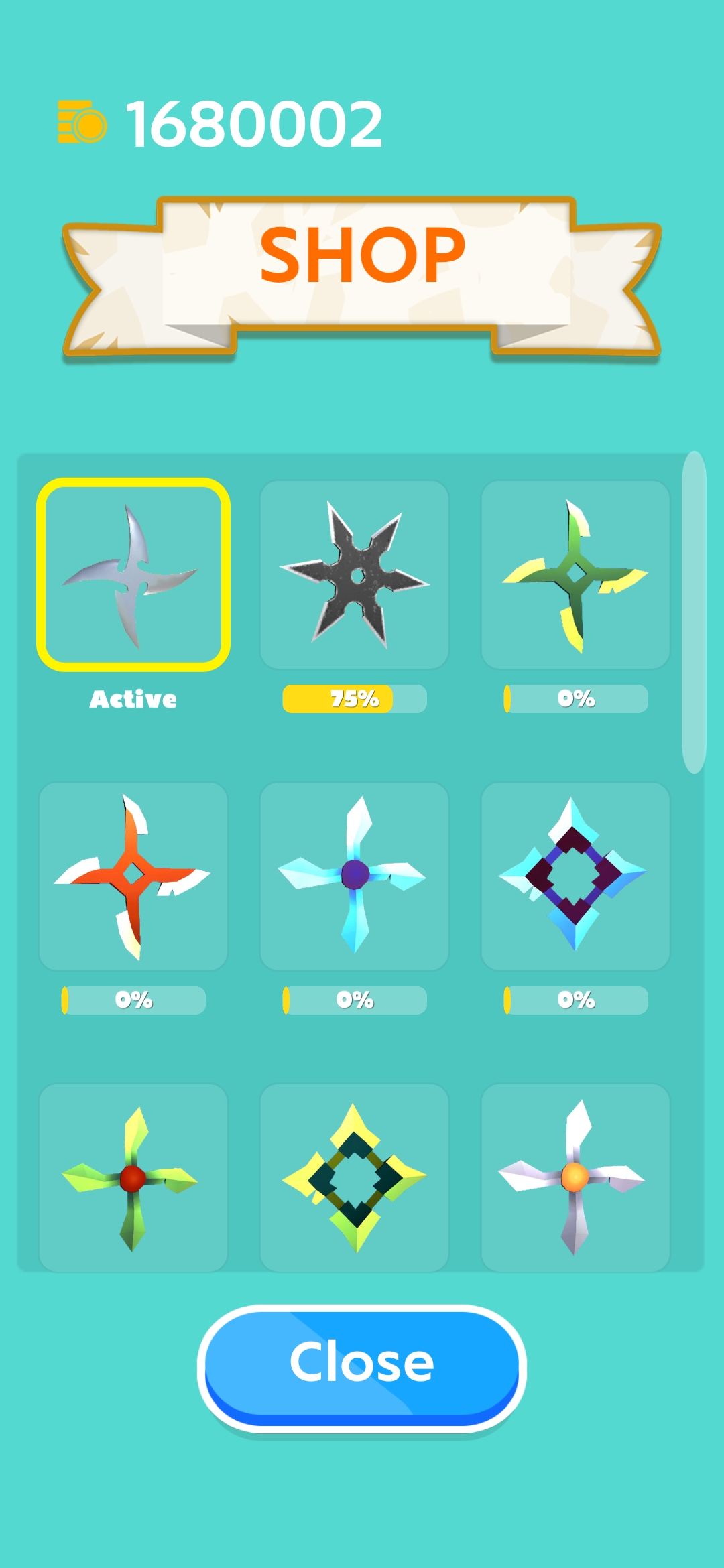
Task: Choose the dark green diamond shuriken with yellow tips
Action: pos(355,1177)
